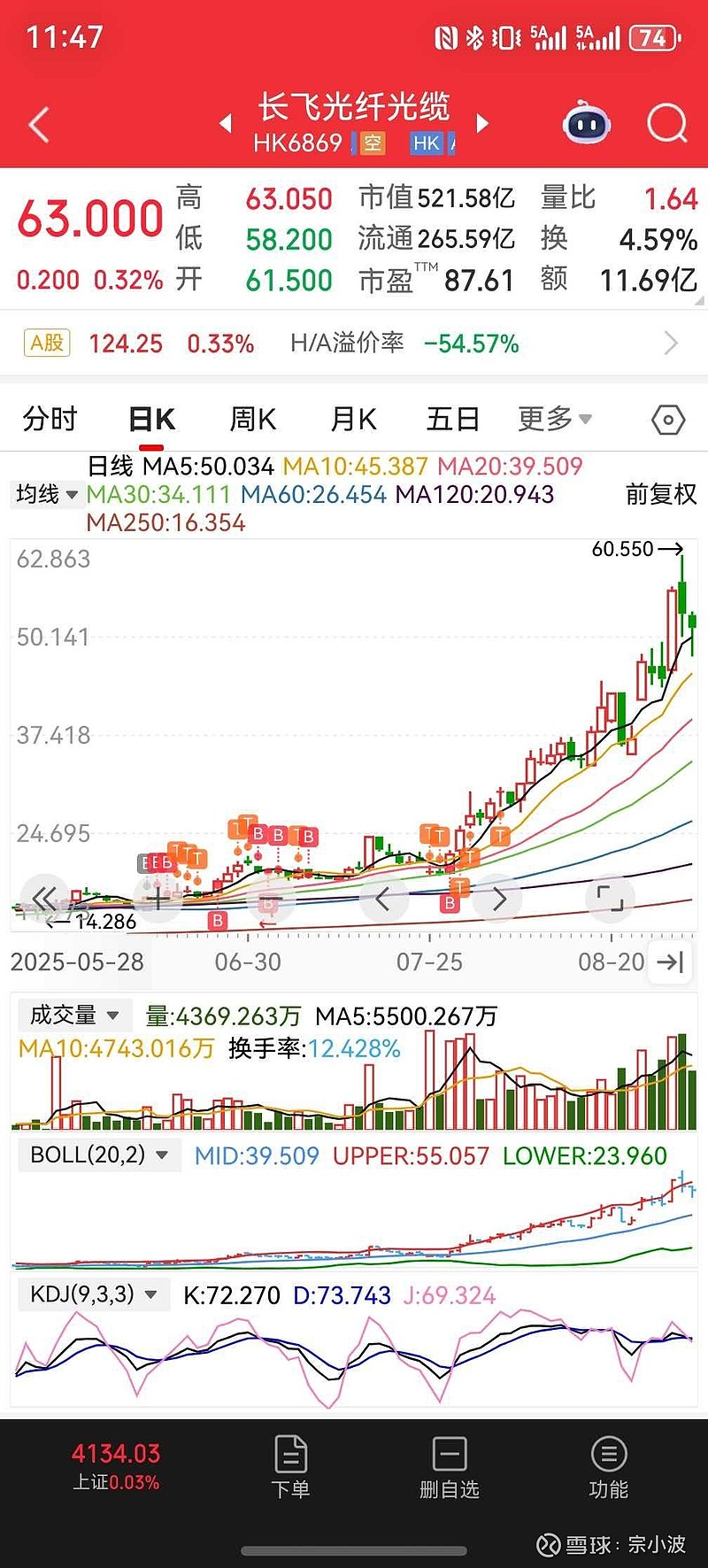Go back using the return arrow
Viewport: 708px width, 1568px height.
coord(37,123)
